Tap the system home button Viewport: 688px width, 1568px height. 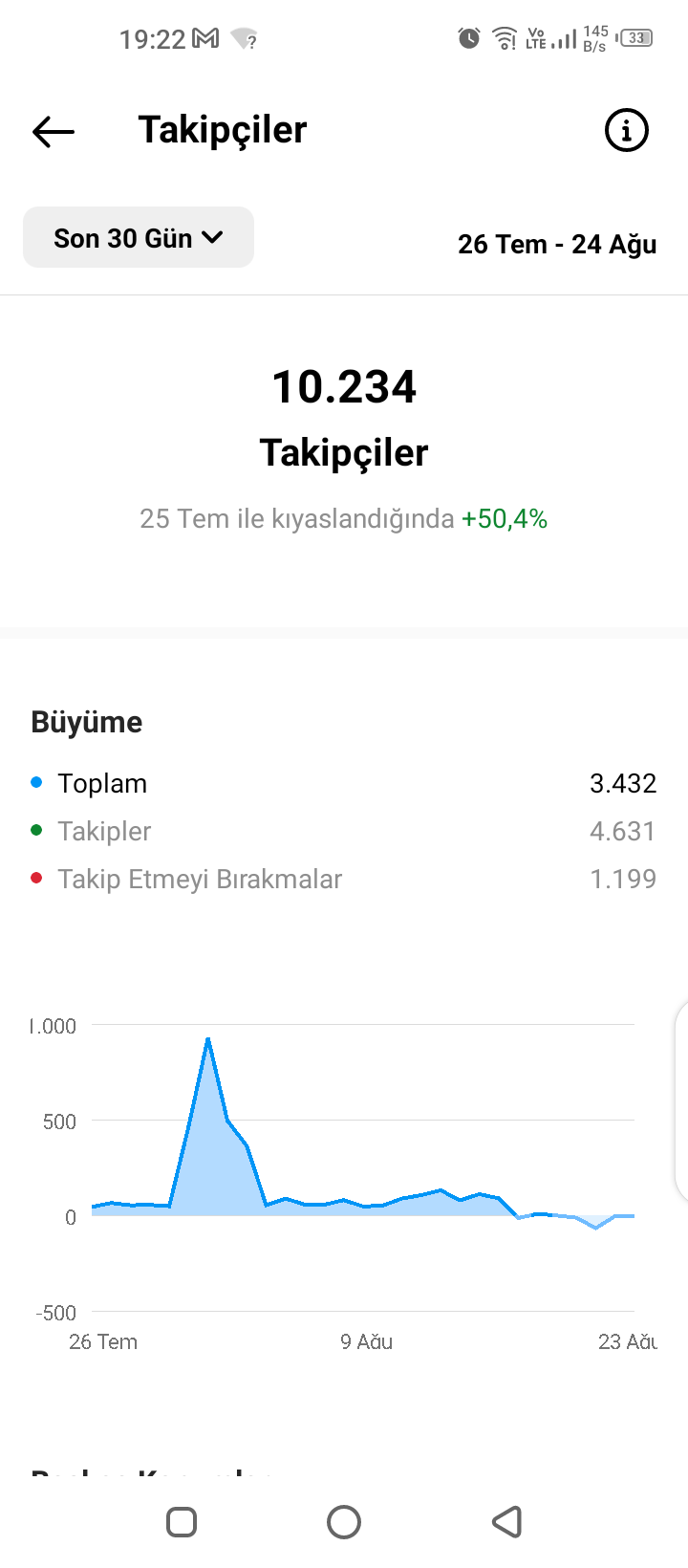pos(344,1521)
